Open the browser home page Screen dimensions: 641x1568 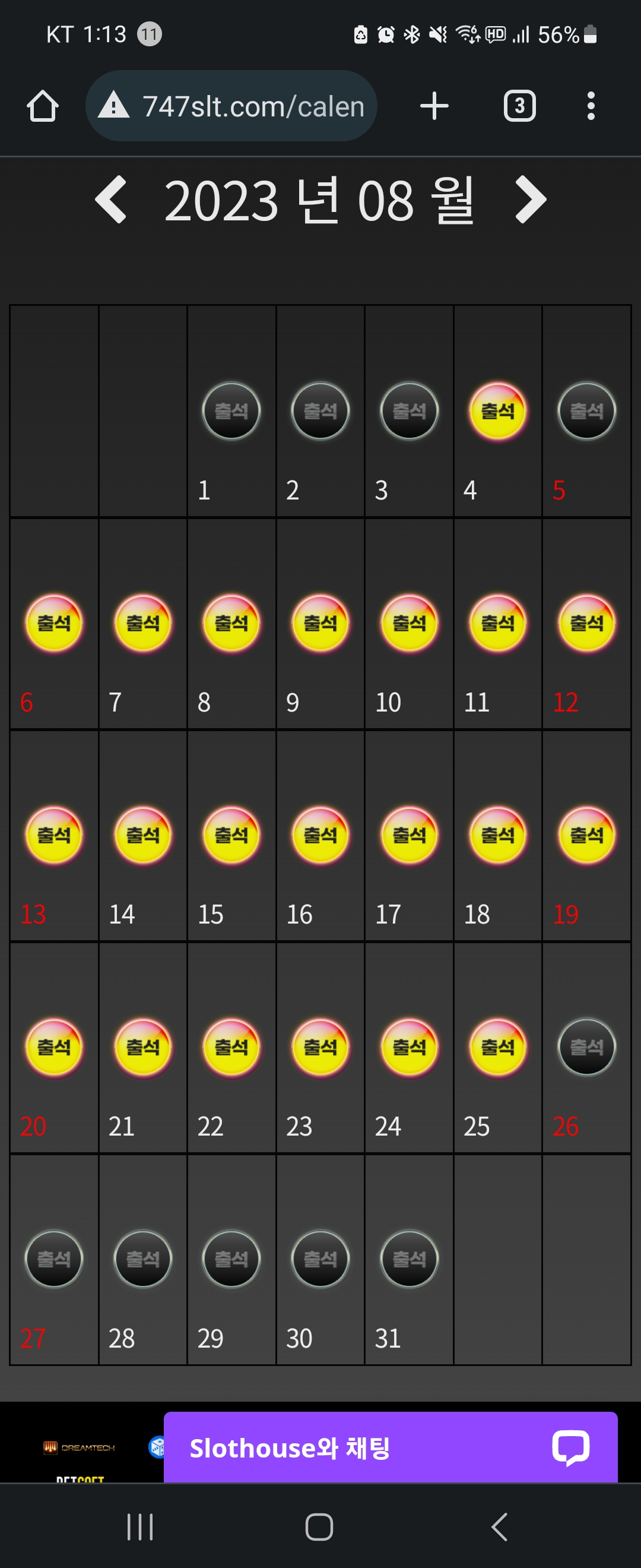pos(43,106)
